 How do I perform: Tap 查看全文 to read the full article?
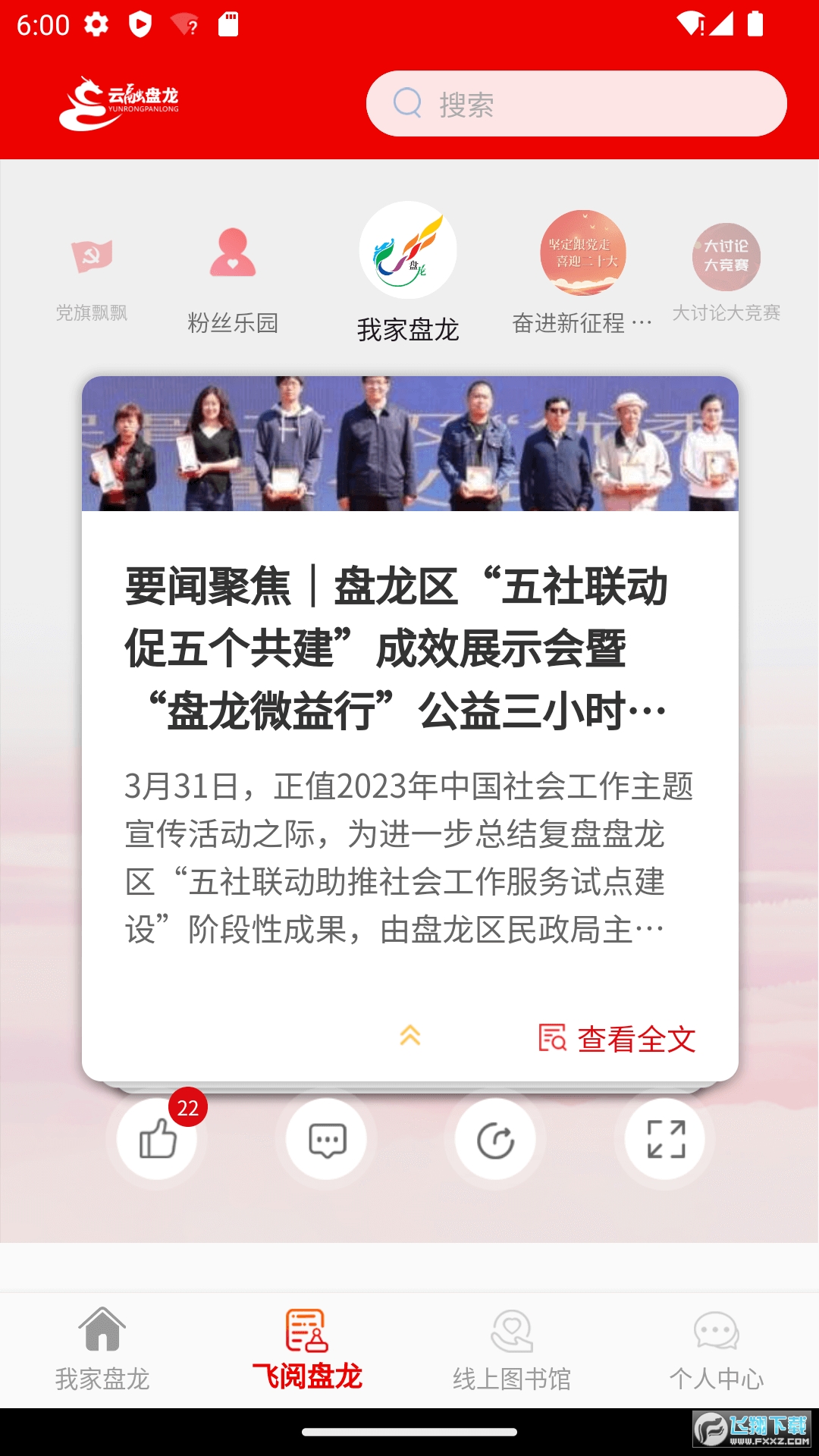click(x=617, y=1038)
